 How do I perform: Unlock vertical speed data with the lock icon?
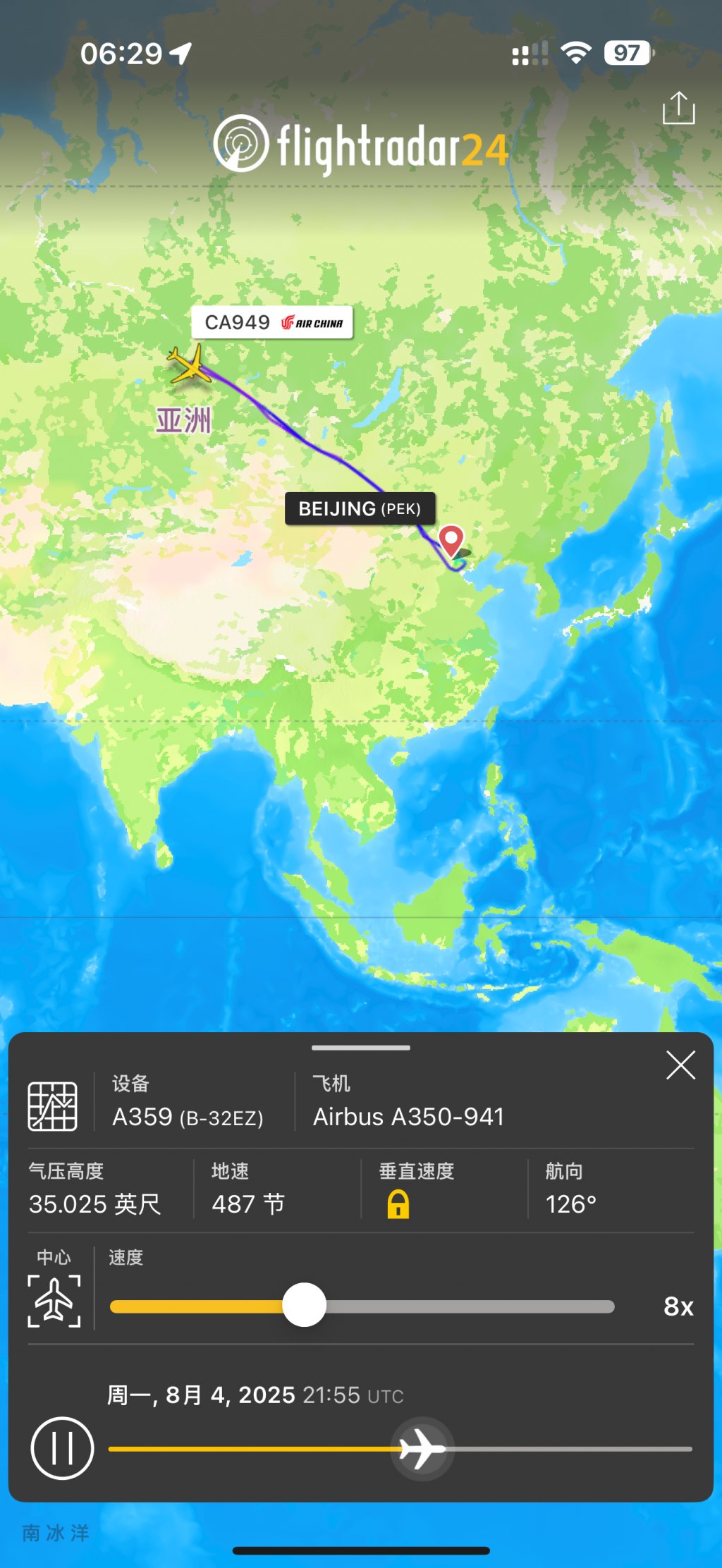(398, 1204)
